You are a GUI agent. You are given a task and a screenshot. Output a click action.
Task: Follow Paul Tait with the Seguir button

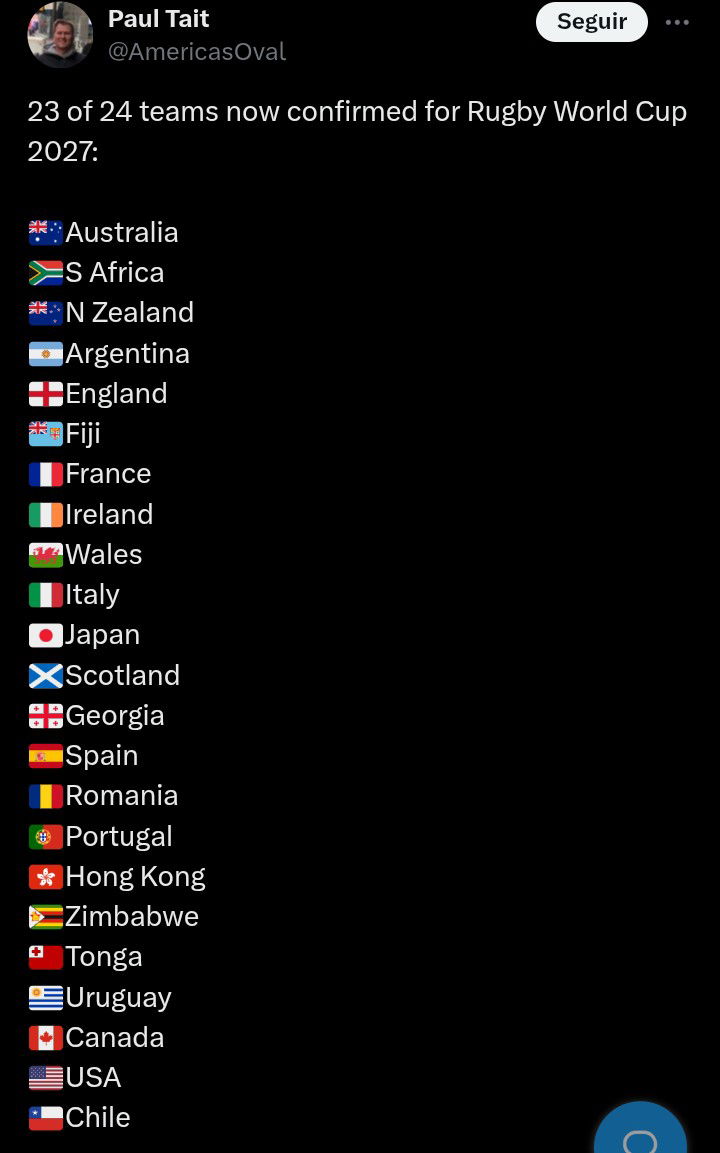[591, 22]
